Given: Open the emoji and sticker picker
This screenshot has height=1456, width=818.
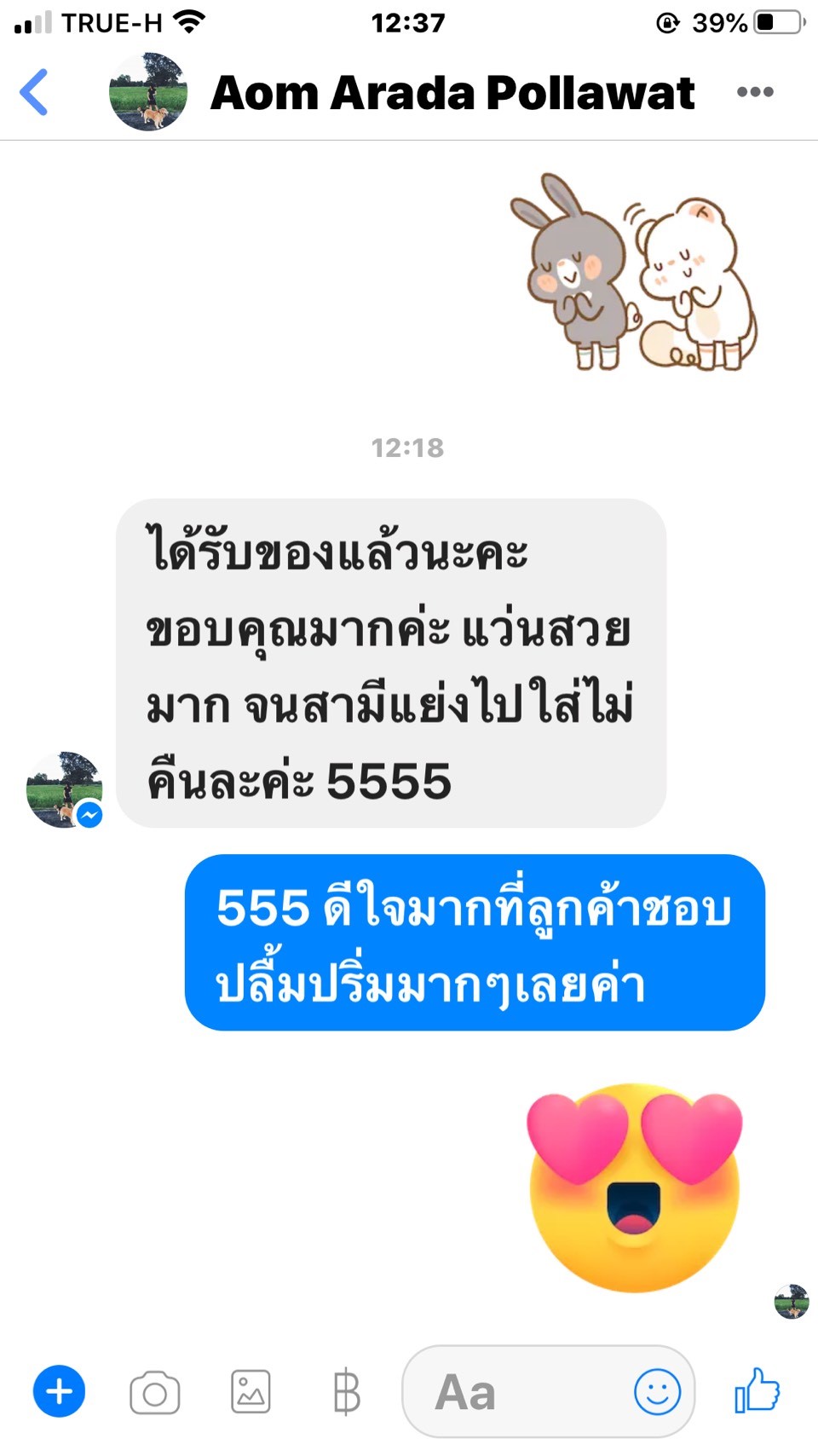Looking at the screenshot, I should (x=657, y=1391).
